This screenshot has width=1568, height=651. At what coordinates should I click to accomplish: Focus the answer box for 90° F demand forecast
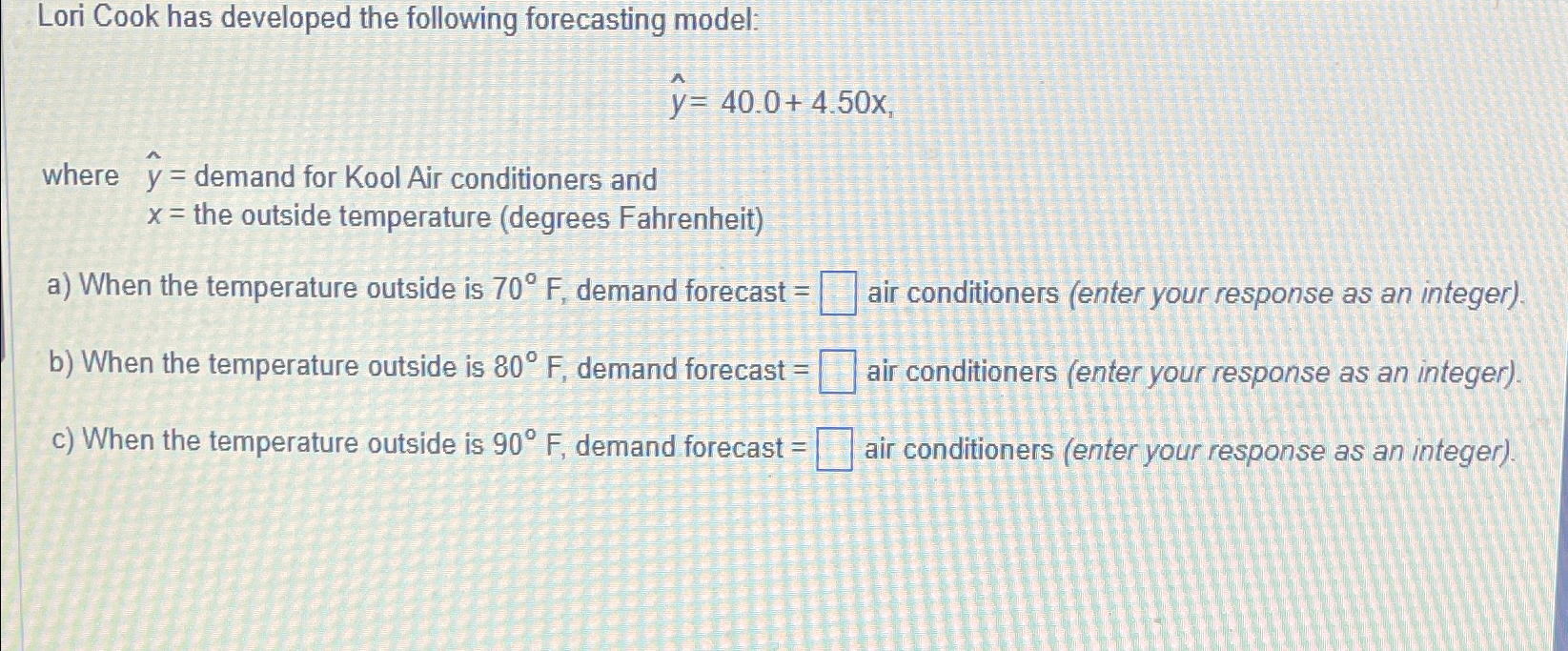[834, 449]
